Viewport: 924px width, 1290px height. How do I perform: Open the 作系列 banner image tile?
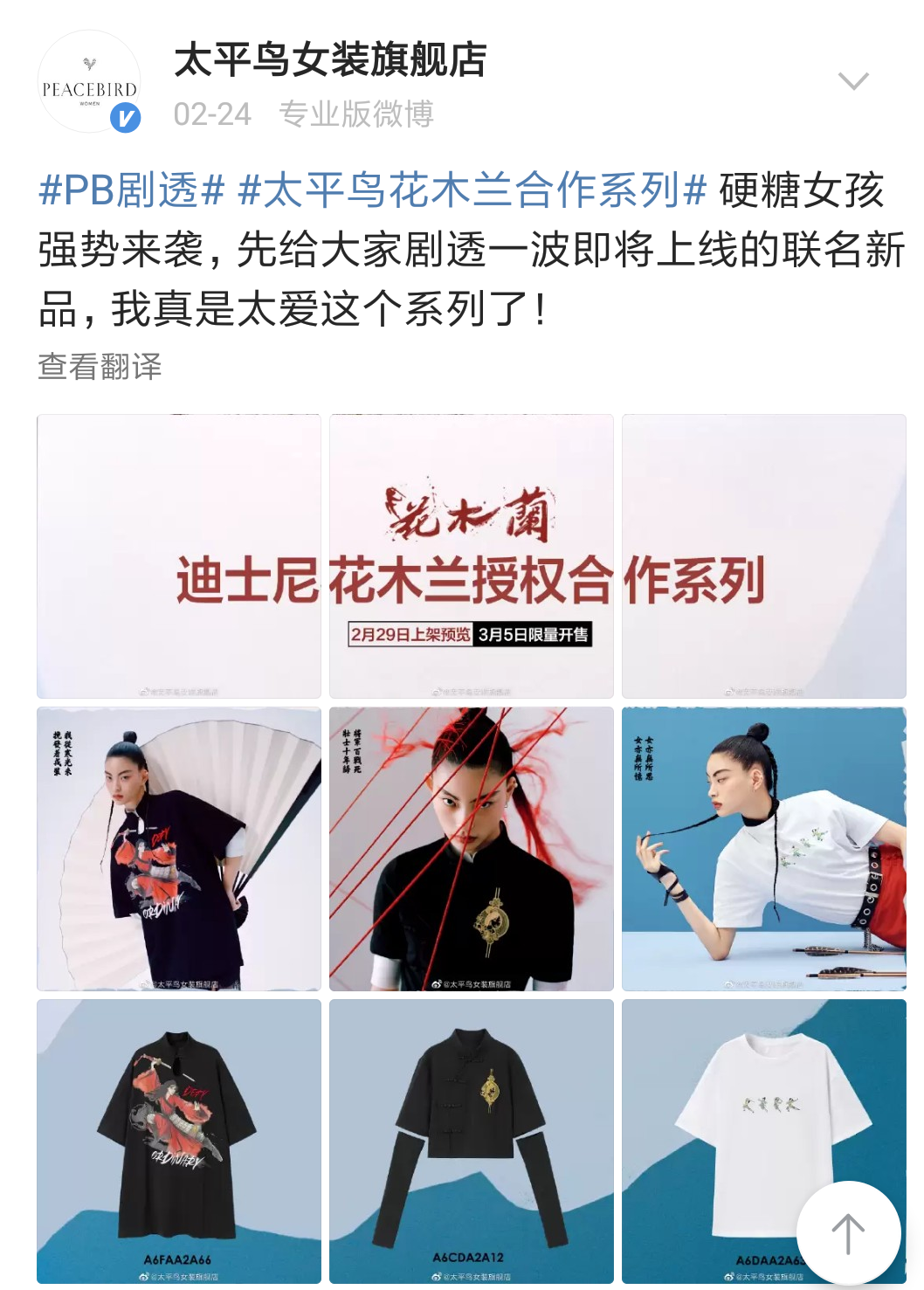[763, 556]
